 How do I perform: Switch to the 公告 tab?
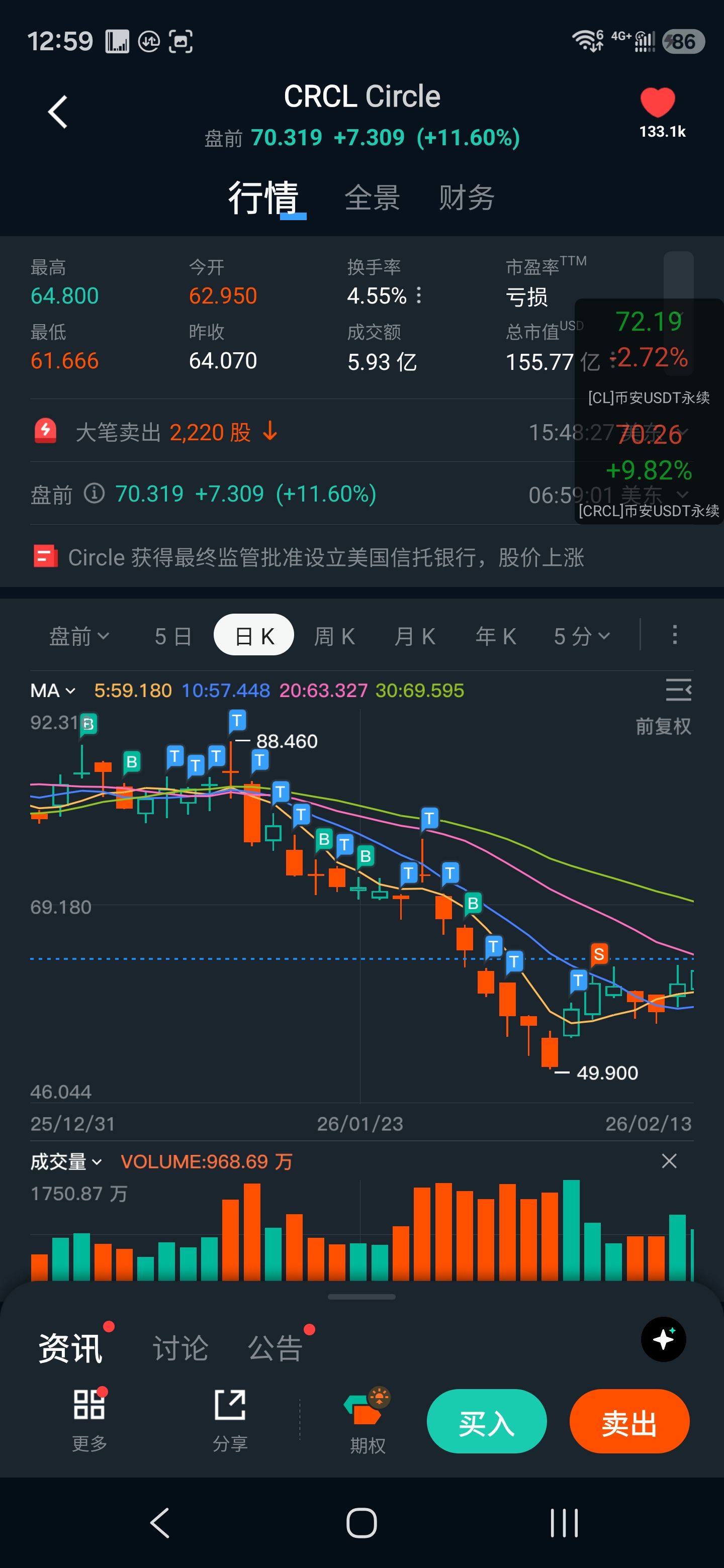(275, 1348)
